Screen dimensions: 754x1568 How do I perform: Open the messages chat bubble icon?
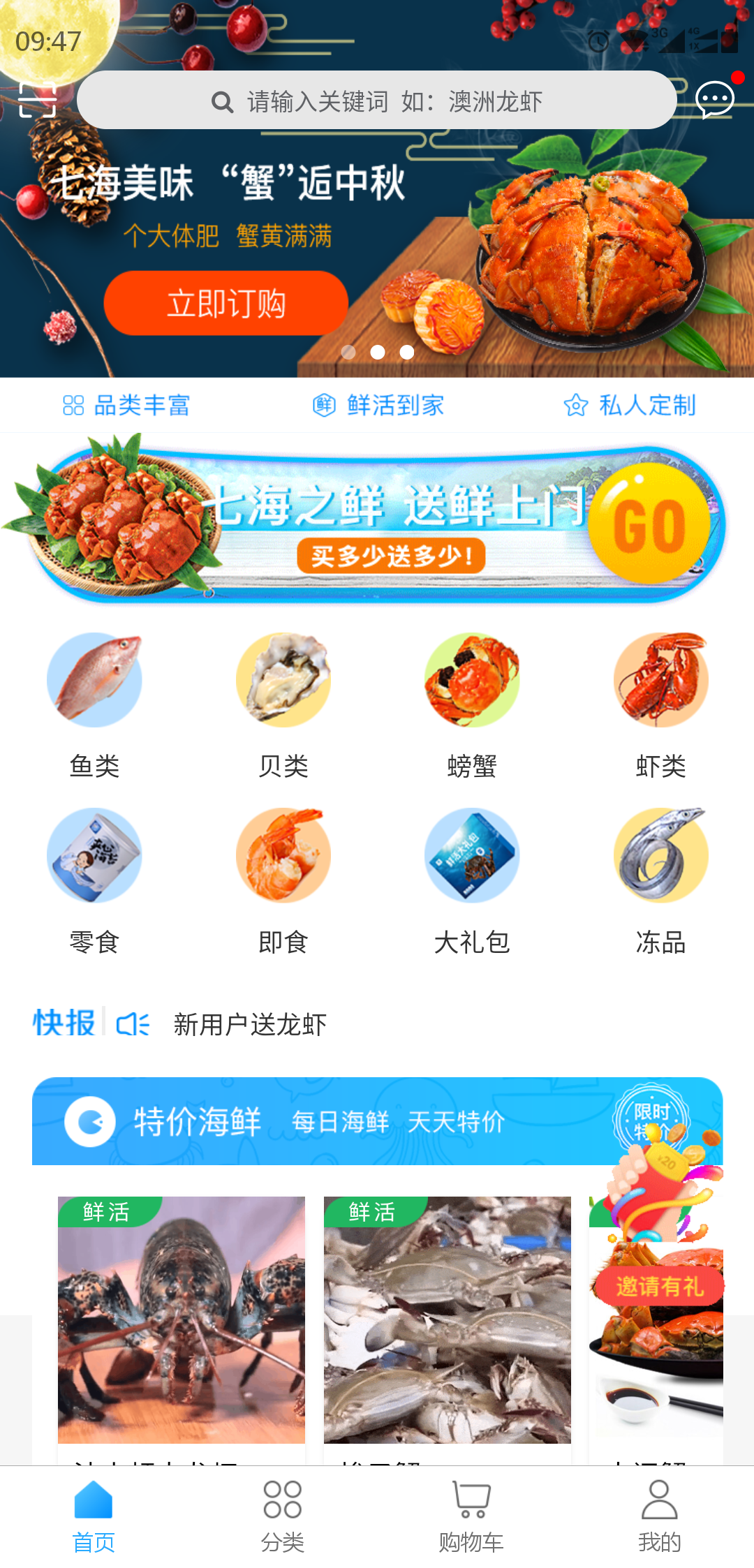(x=715, y=100)
